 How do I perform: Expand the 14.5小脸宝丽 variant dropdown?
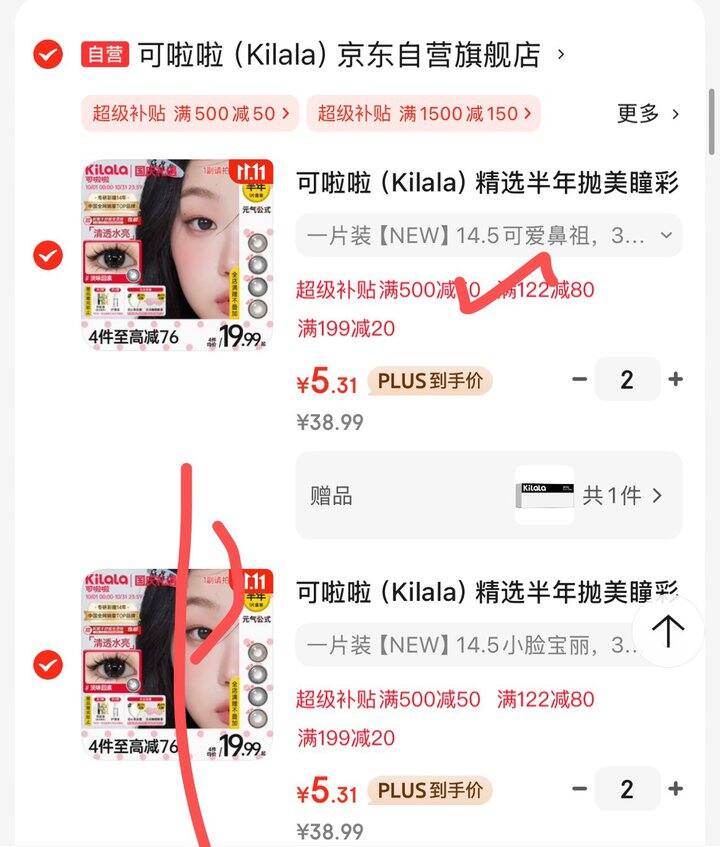(x=470, y=645)
